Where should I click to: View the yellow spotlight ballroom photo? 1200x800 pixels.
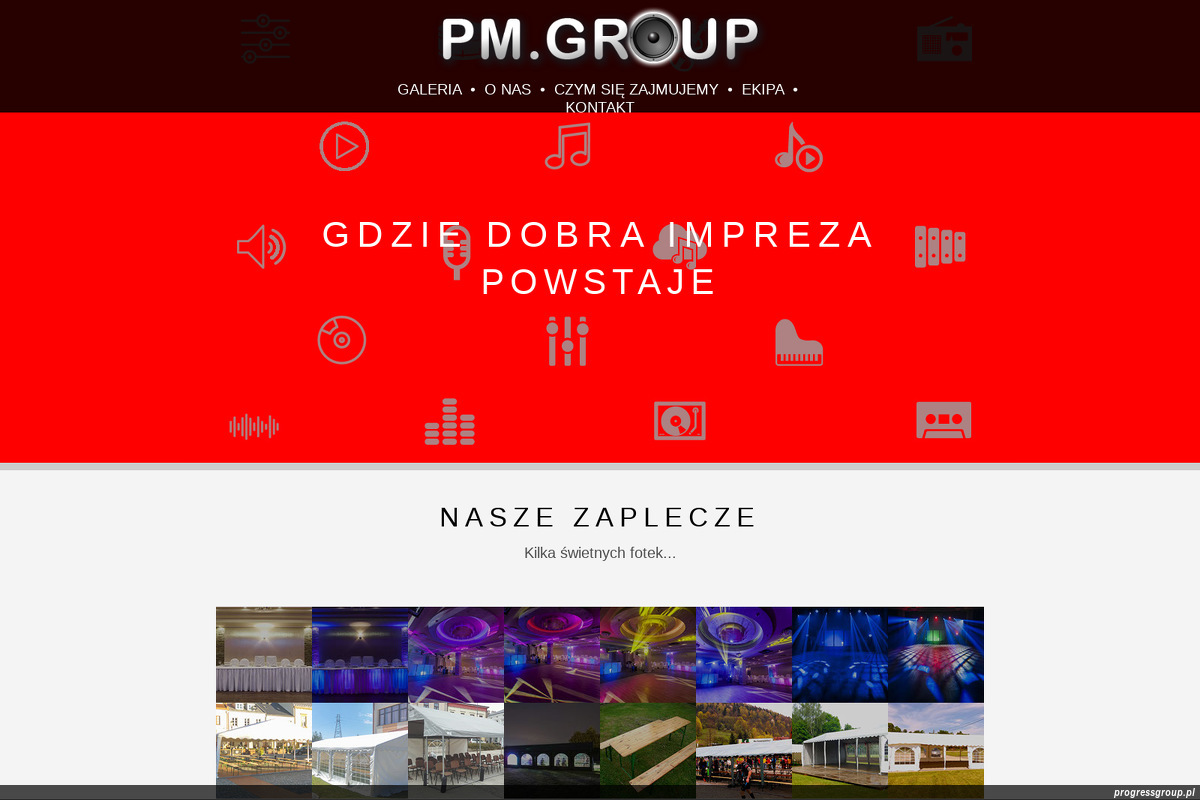pos(648,654)
